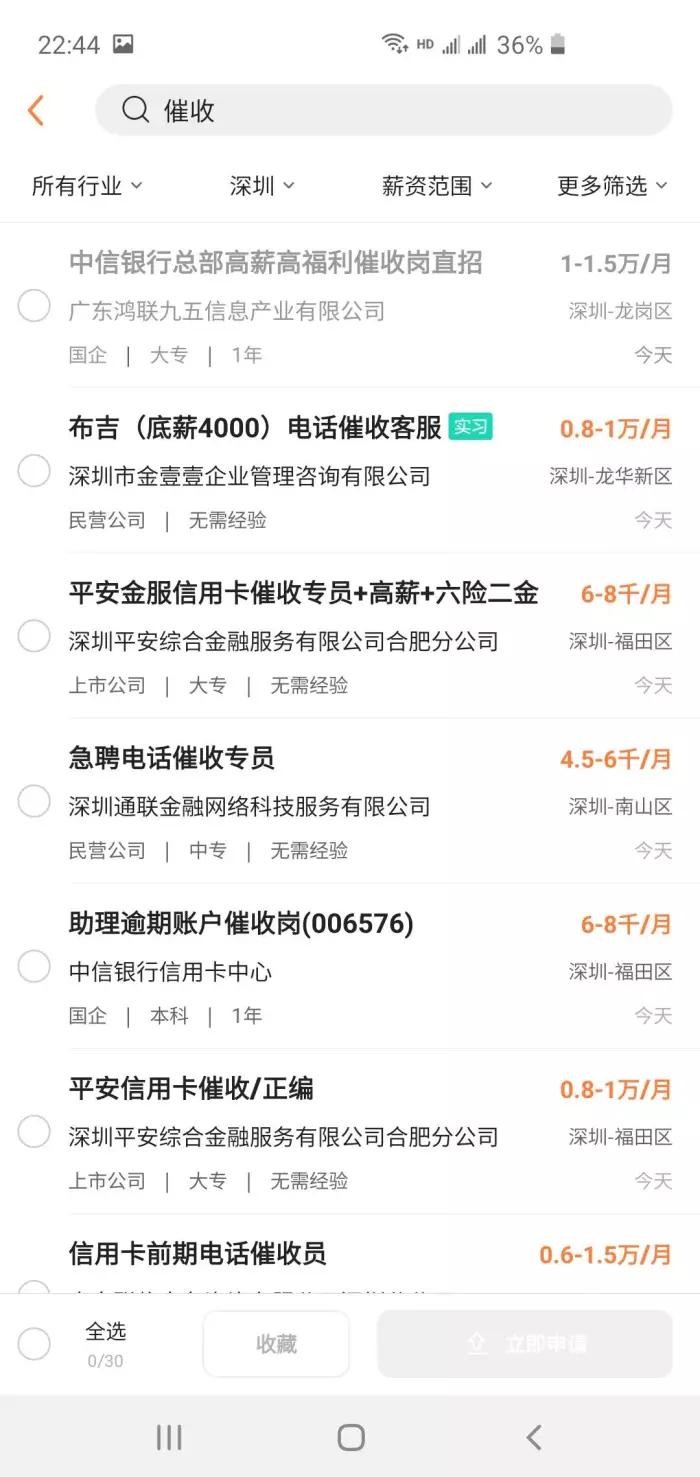The width and height of the screenshot is (700, 1477).
Task: Select the checkbox for 布吉（底薪4000）电话催收客服
Action: (x=34, y=470)
